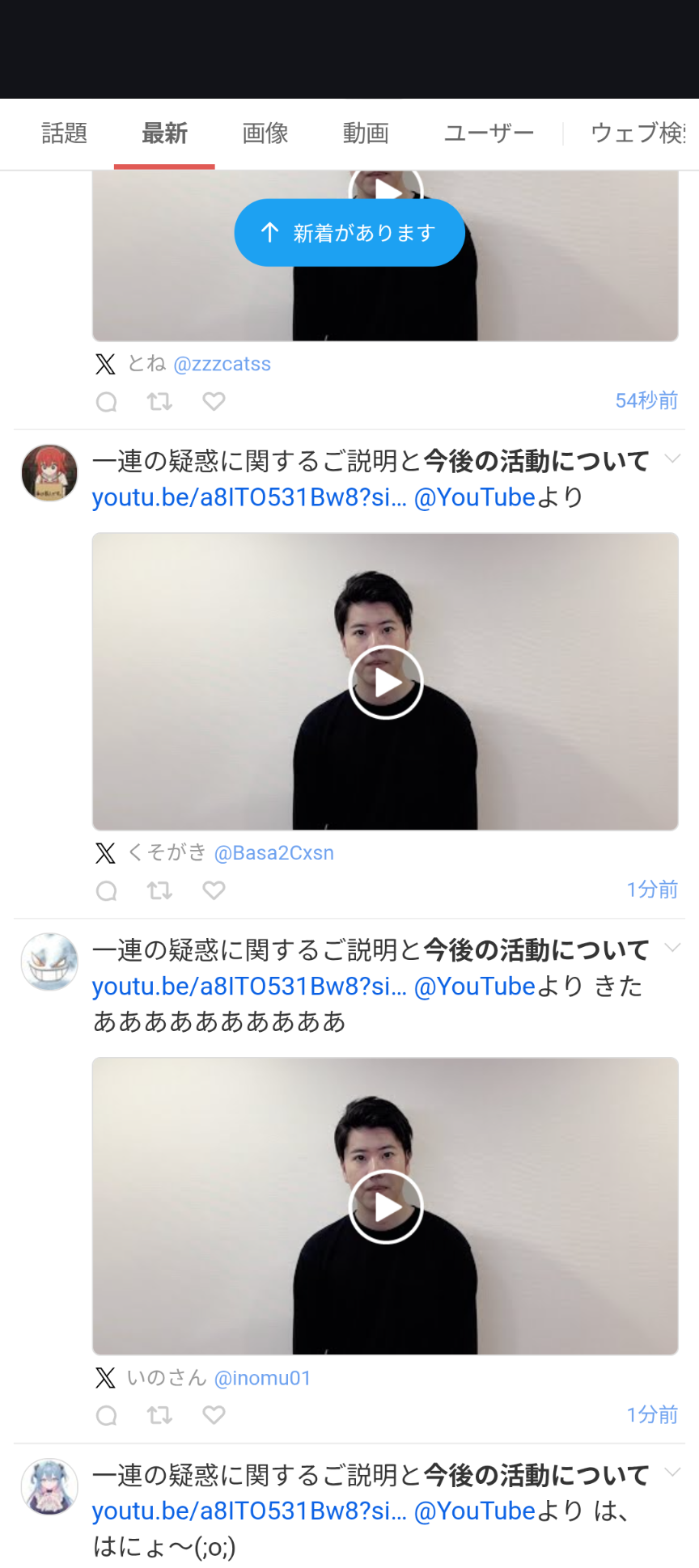Screen dimensions: 699x1568
Task: Open the youtu.be link in the はにょ〜 post
Action: coord(249,1511)
